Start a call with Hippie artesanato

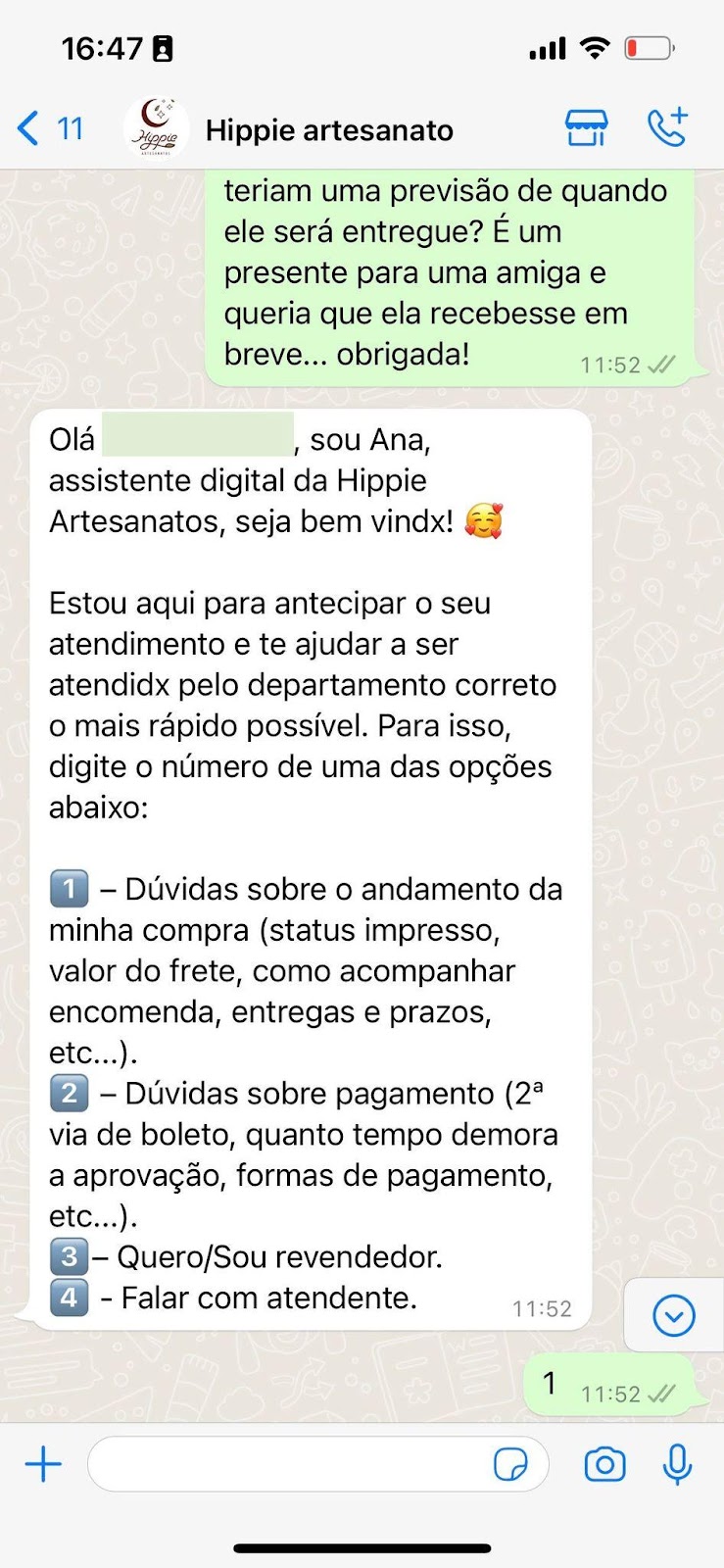[x=668, y=128]
